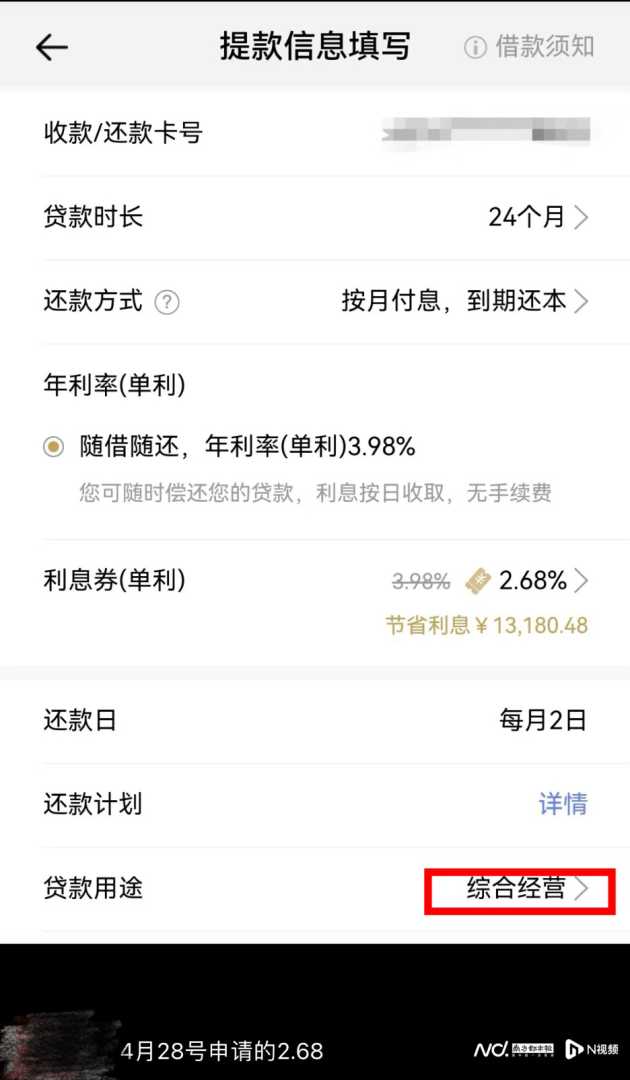The height and width of the screenshot is (1080, 630).
Task: Tap the help icon beside 还款方式
Action: 167,302
